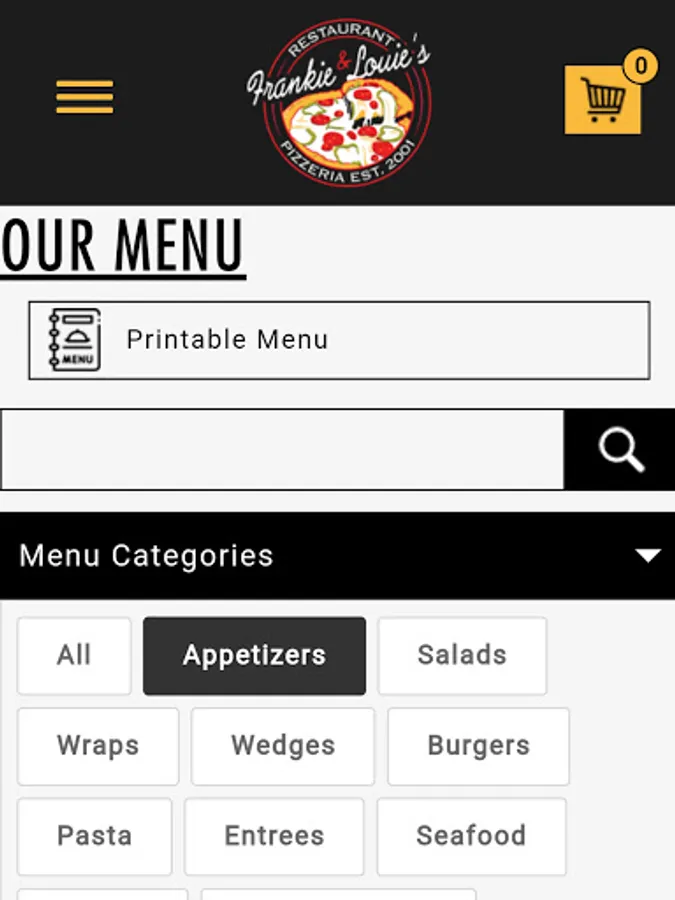Choose the Wedges category

tap(283, 746)
